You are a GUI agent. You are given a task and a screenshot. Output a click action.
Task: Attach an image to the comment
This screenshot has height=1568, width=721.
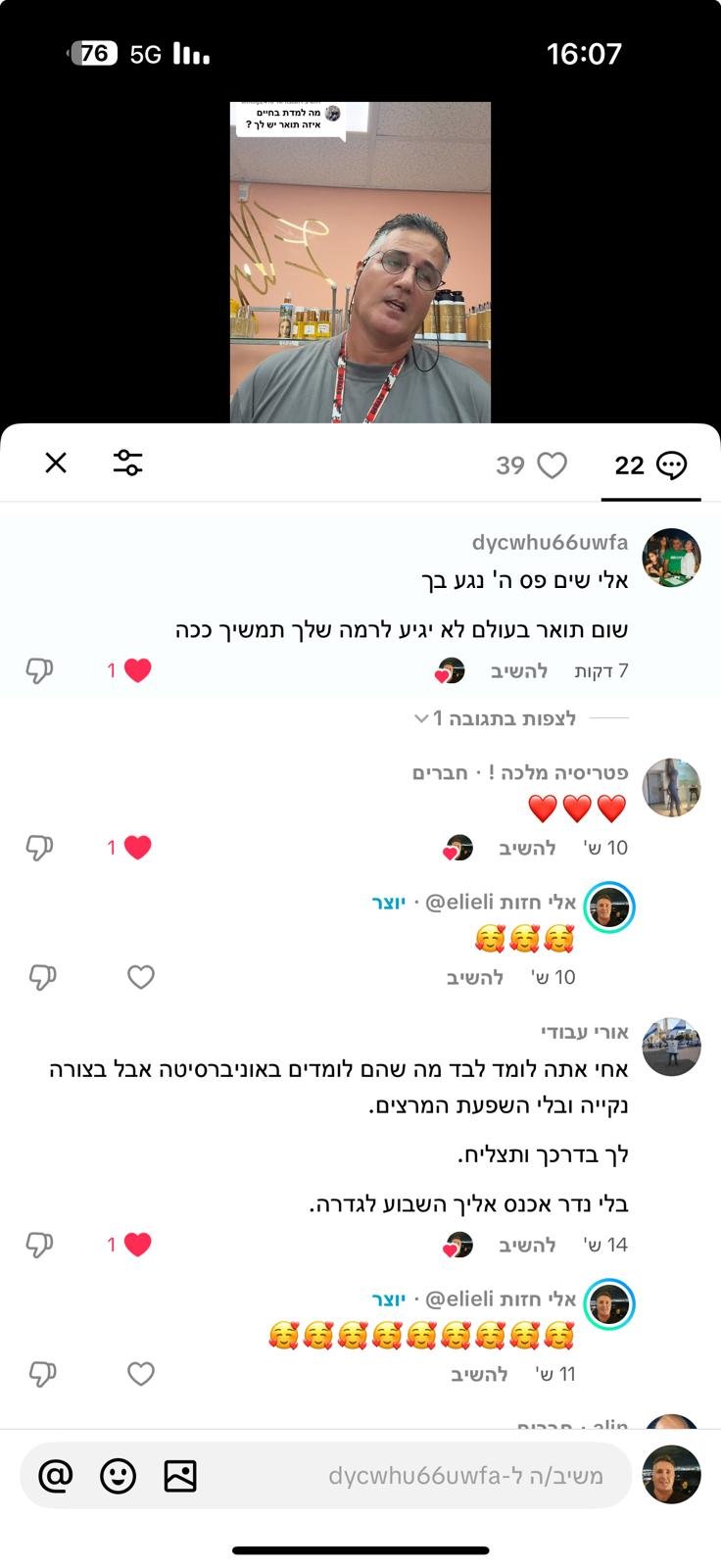point(180,1475)
